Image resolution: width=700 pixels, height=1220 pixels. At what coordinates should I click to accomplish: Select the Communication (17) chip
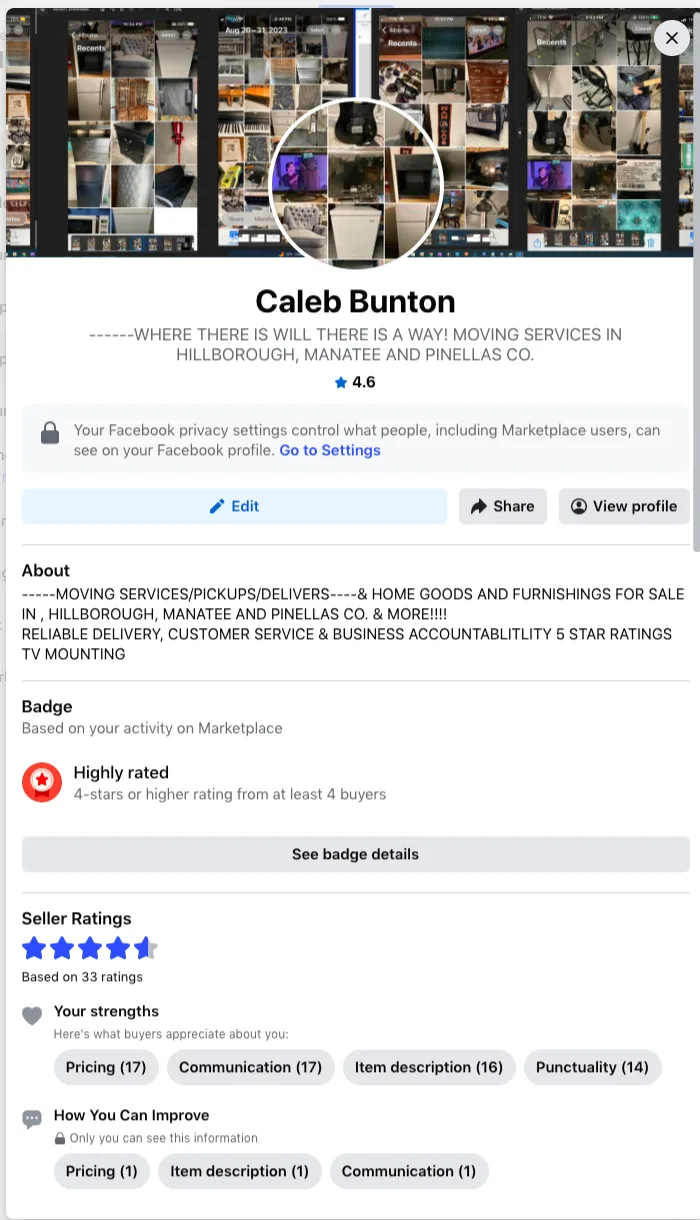pyautogui.click(x=250, y=1067)
